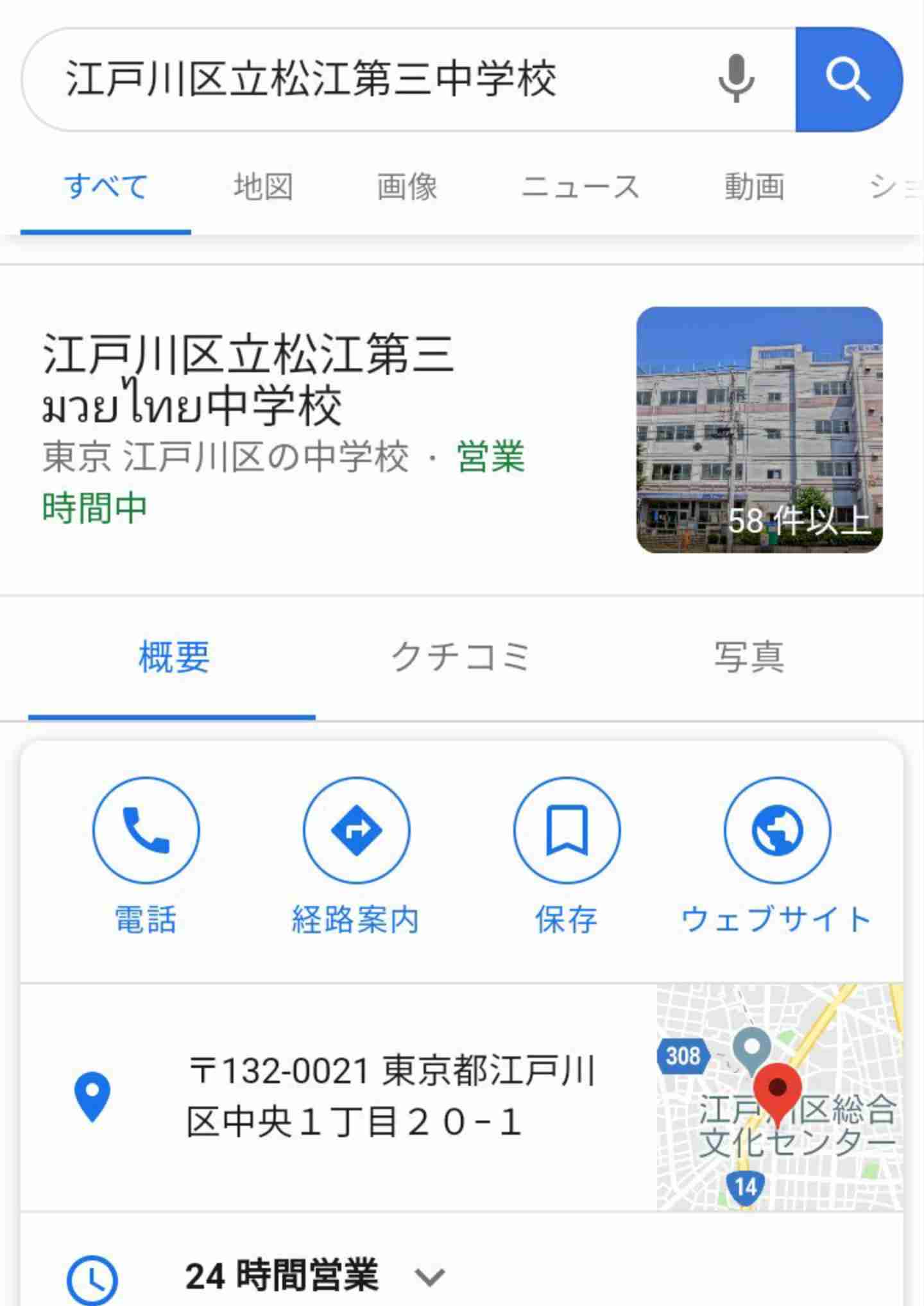Open the 地図 maps tab
The image size is (924, 1306).
(263, 187)
